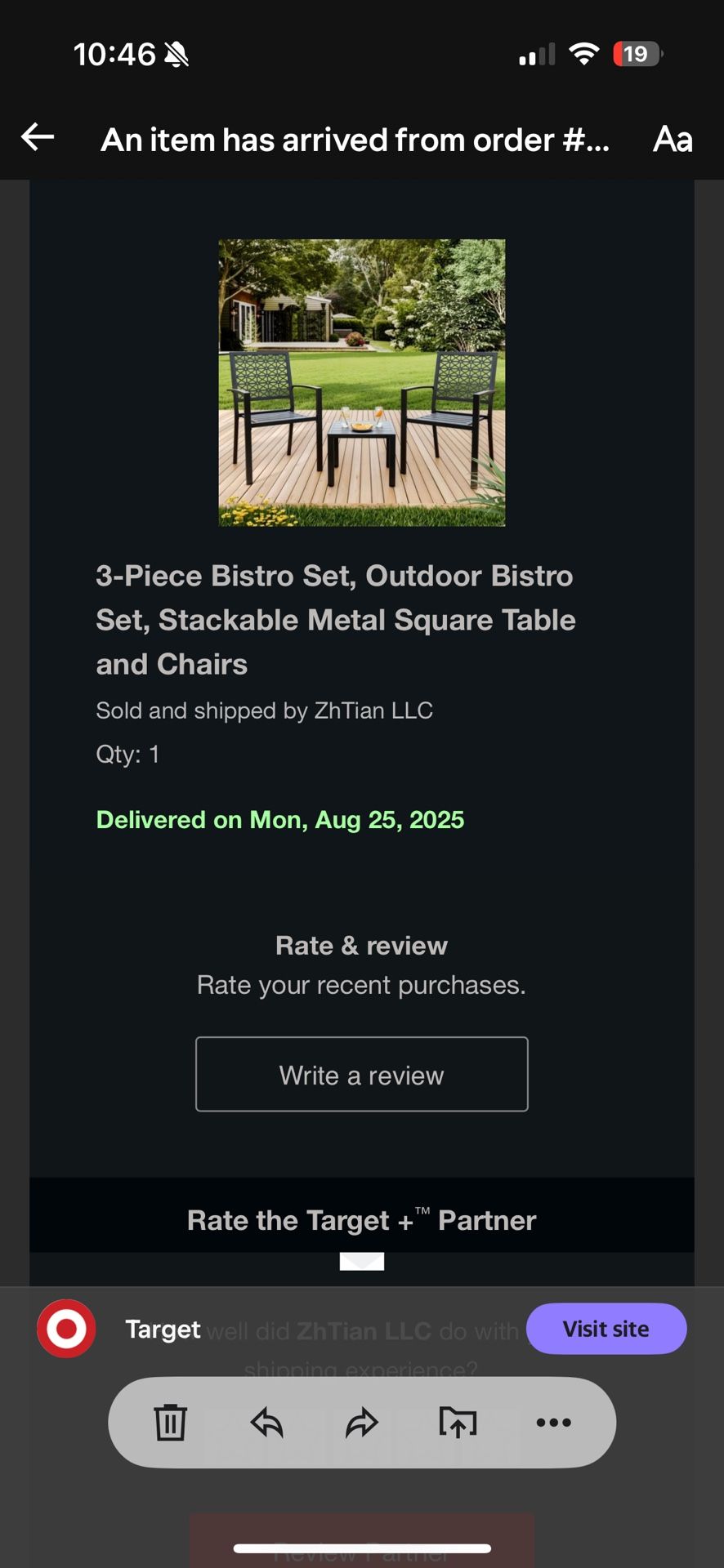View the bistro set product photo
The width and height of the screenshot is (724, 1568).
(x=361, y=381)
